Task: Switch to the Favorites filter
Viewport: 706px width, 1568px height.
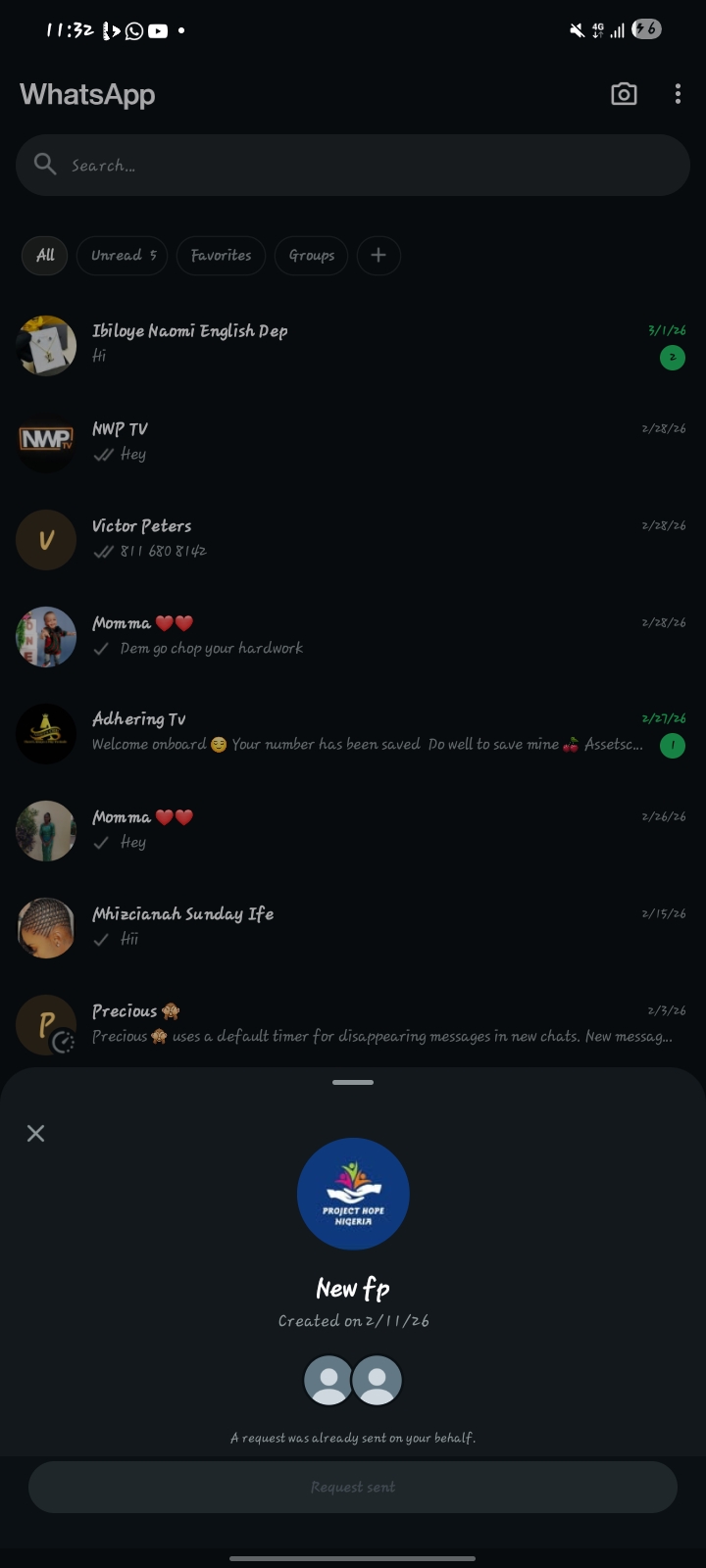Action: click(x=221, y=256)
